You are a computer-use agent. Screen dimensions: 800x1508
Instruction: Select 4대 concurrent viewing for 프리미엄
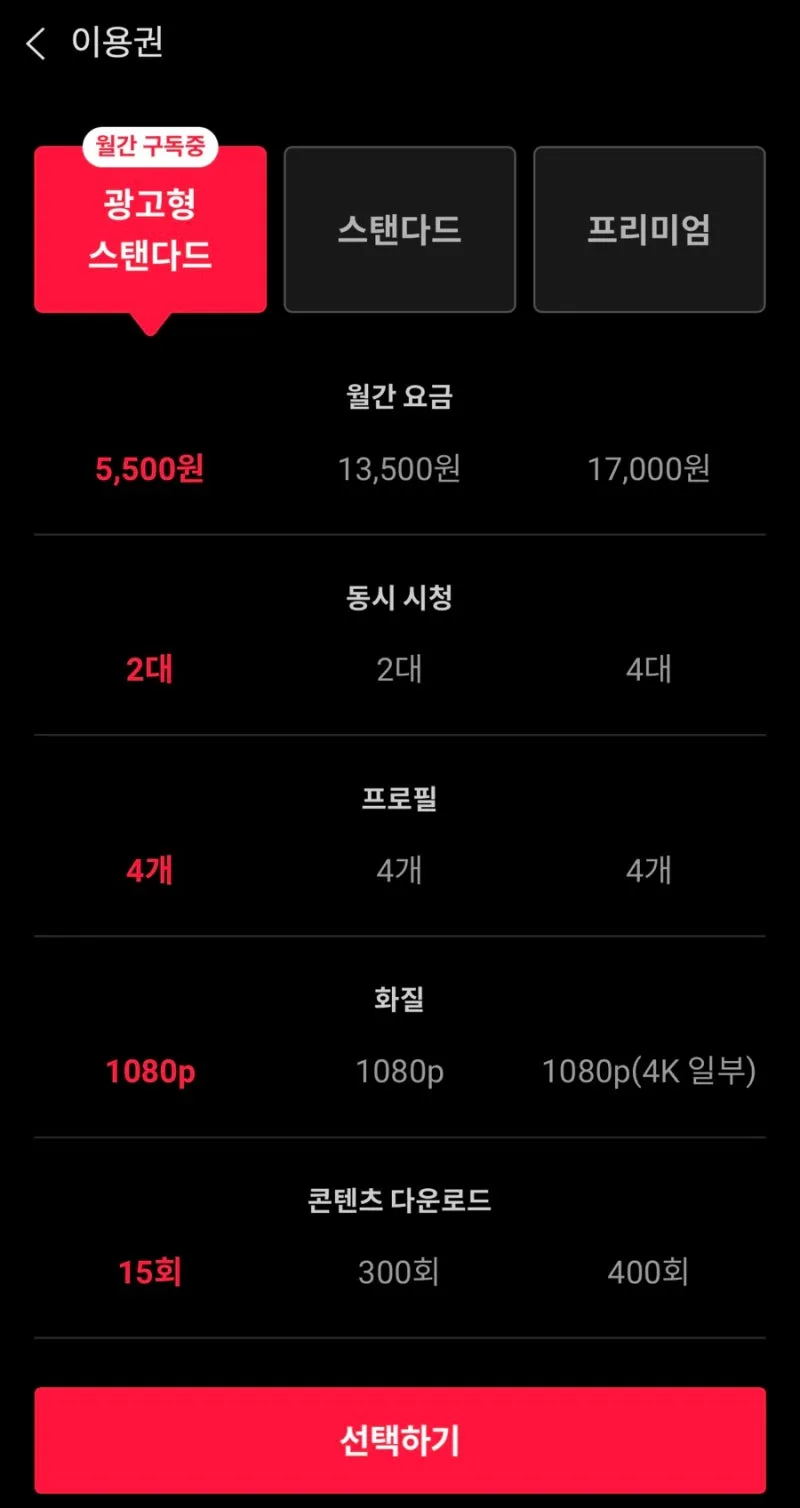click(650, 670)
